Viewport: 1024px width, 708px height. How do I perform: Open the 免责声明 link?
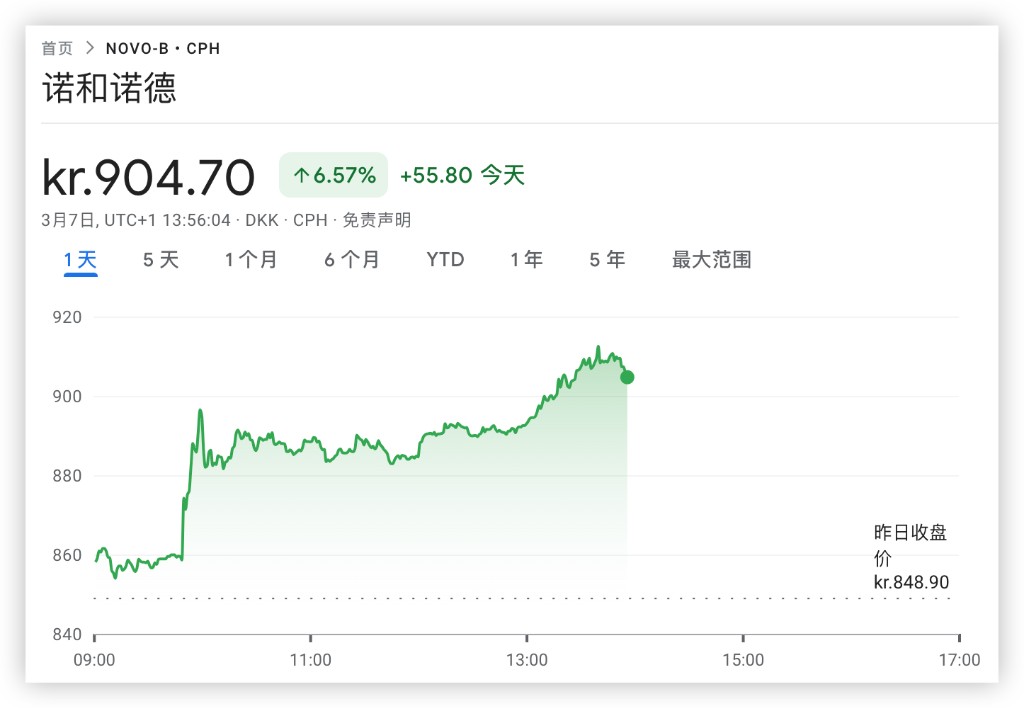[x=377, y=220]
